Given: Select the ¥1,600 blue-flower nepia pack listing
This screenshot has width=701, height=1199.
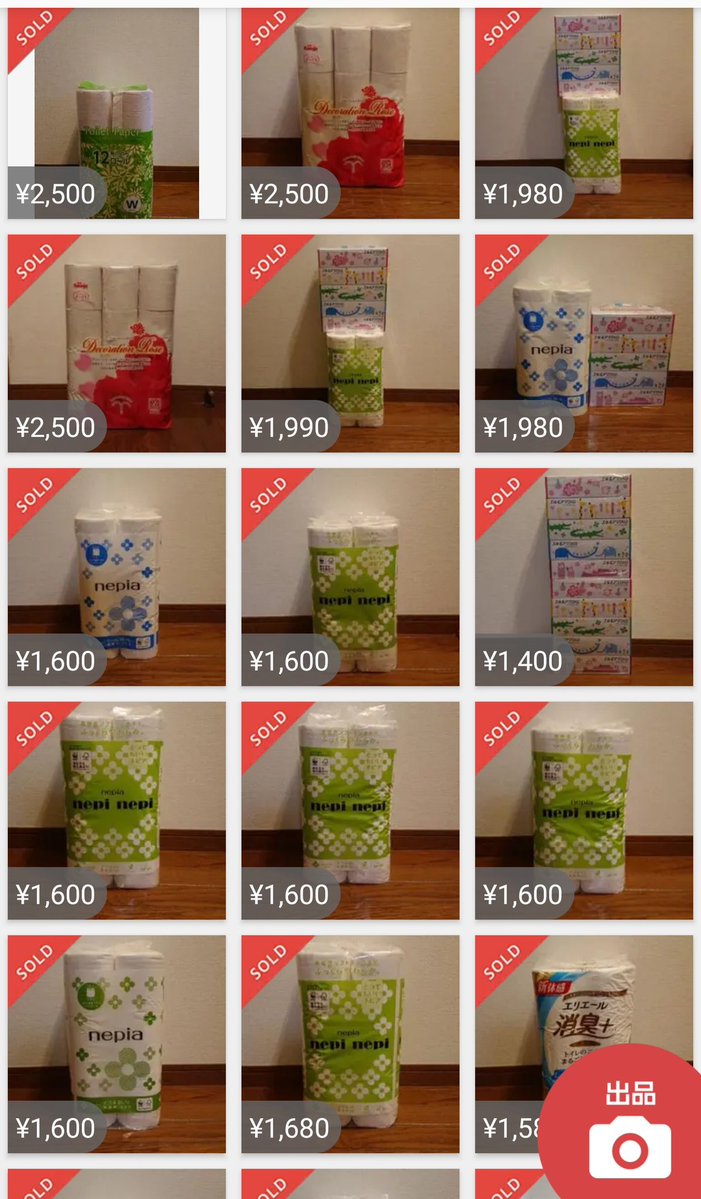Looking at the screenshot, I should [x=116, y=577].
